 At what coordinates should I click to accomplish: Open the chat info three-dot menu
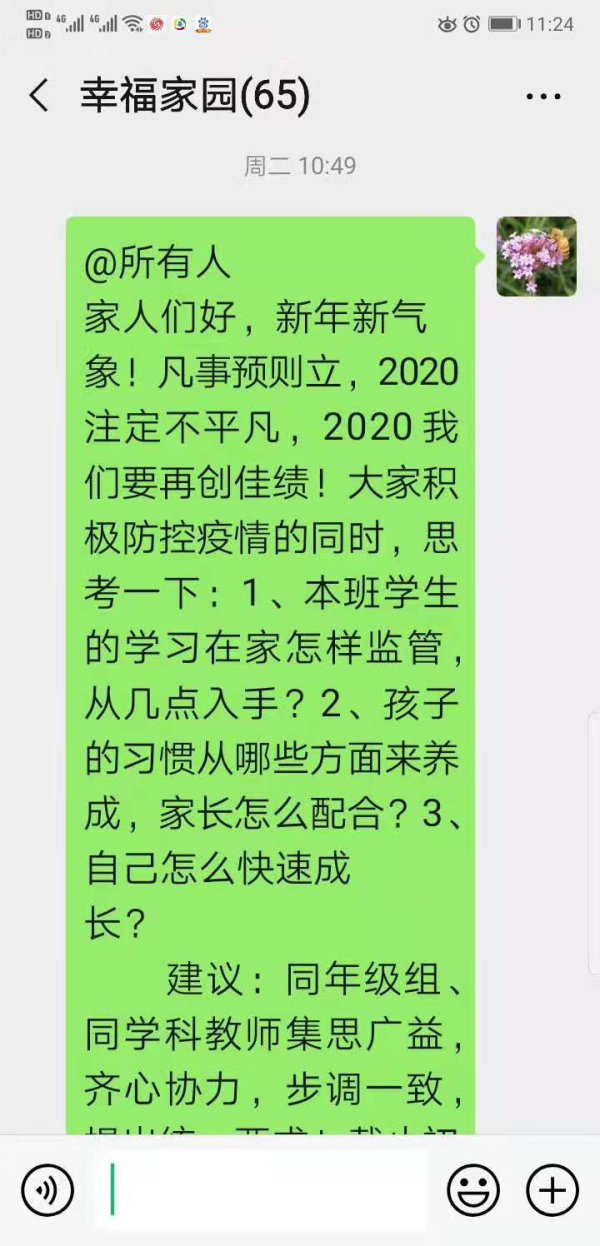(x=543, y=97)
